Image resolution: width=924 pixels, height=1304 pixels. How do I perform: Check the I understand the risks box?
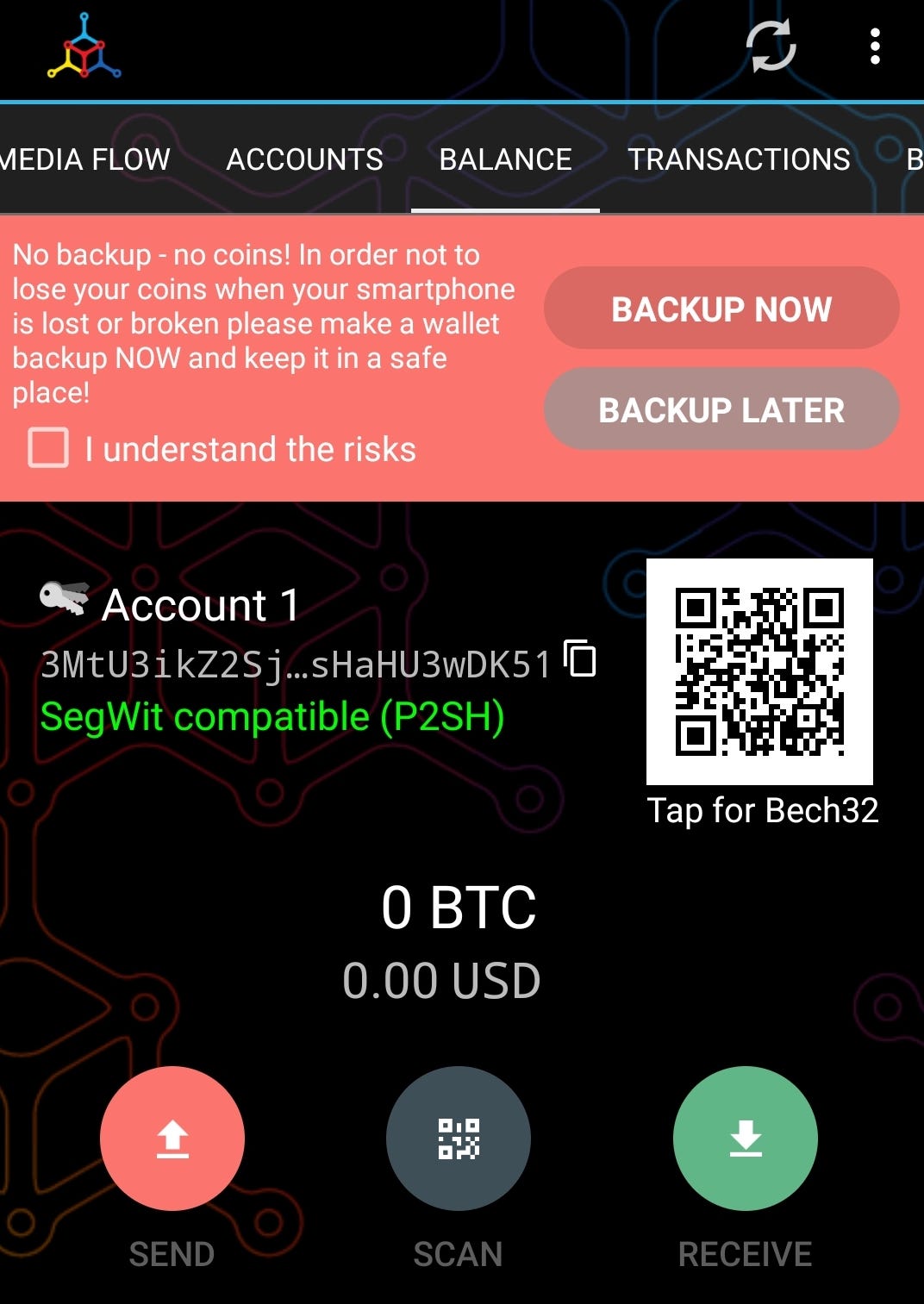pos(48,448)
